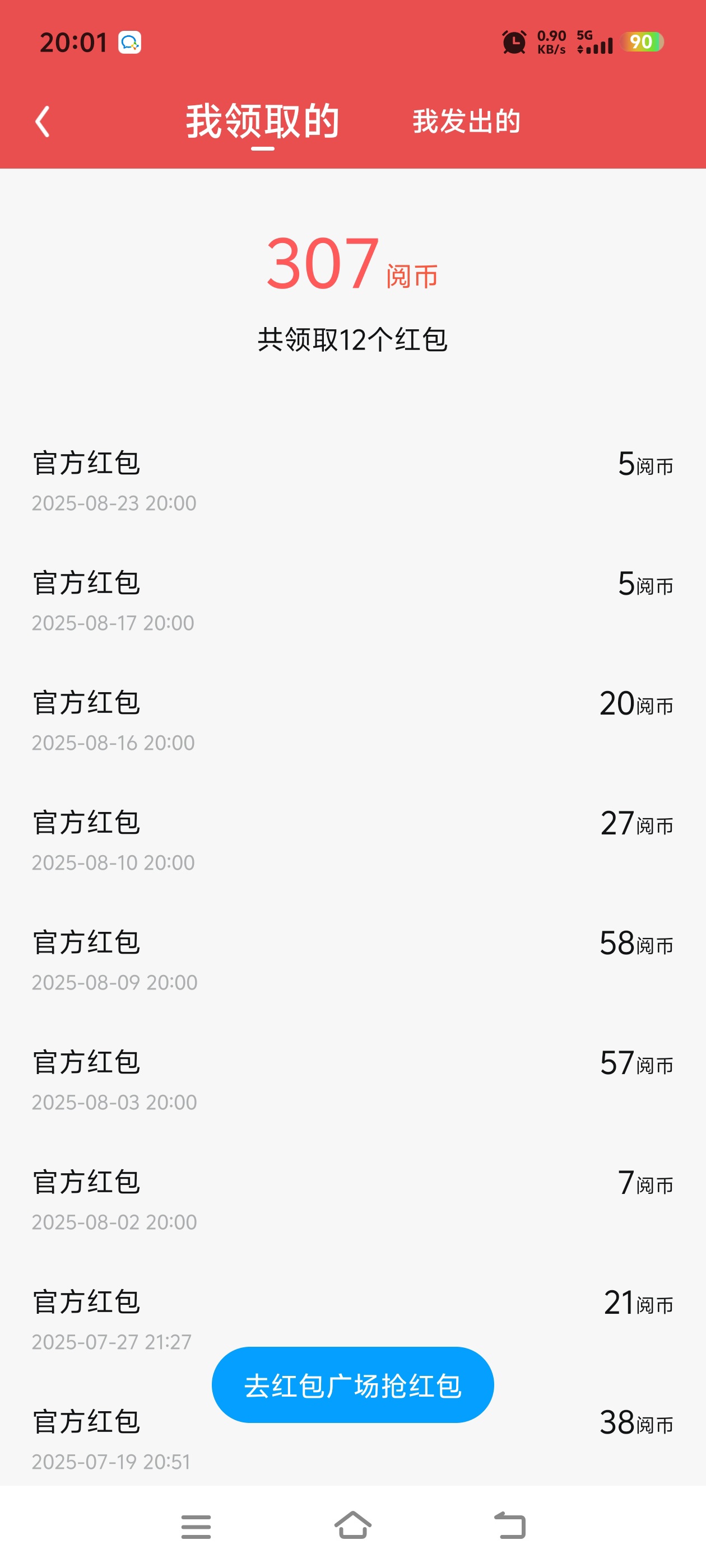View the 2025-08-10 red packet of 27阅币
The image size is (706, 1568).
(x=352, y=841)
